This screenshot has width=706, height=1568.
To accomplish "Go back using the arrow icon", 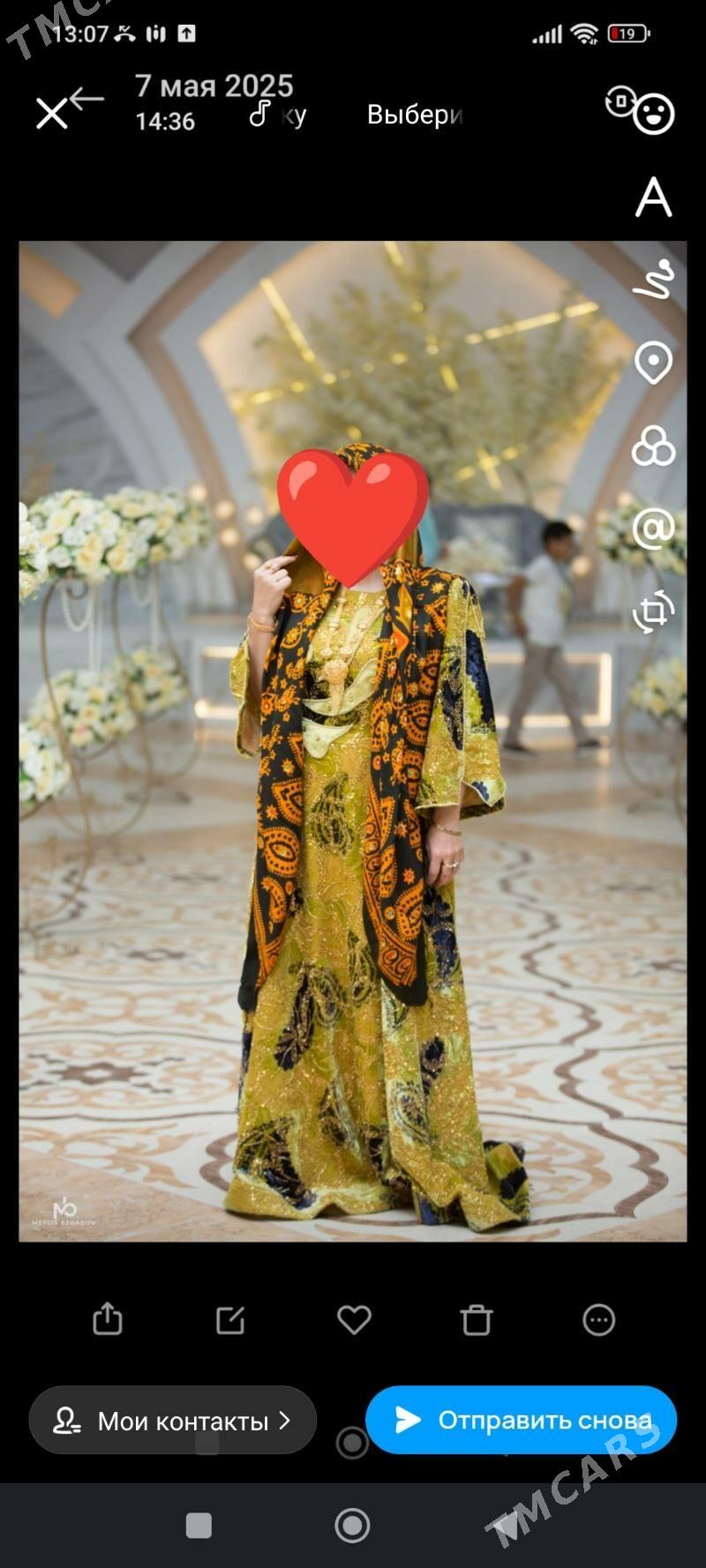I will coord(88,99).
